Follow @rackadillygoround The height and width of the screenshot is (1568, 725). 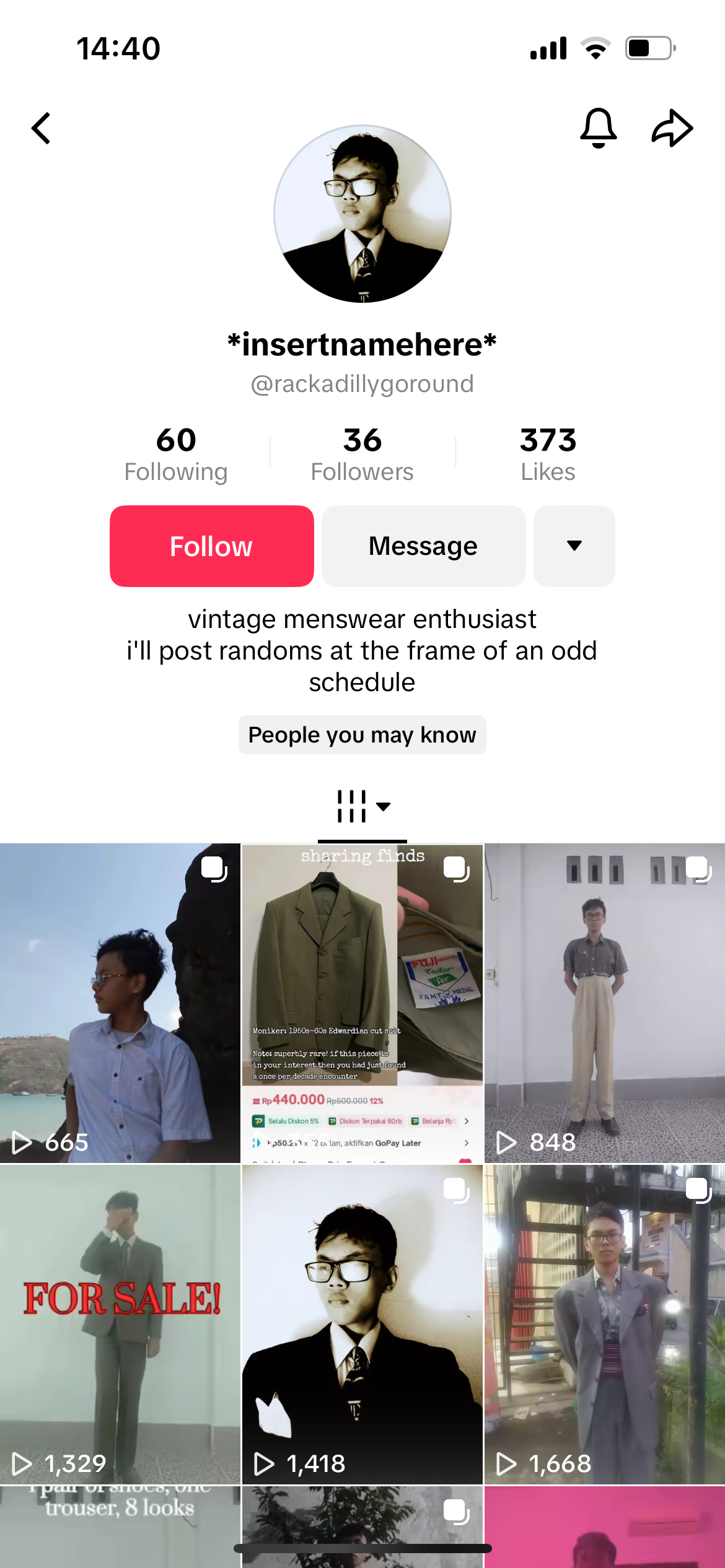coord(212,546)
